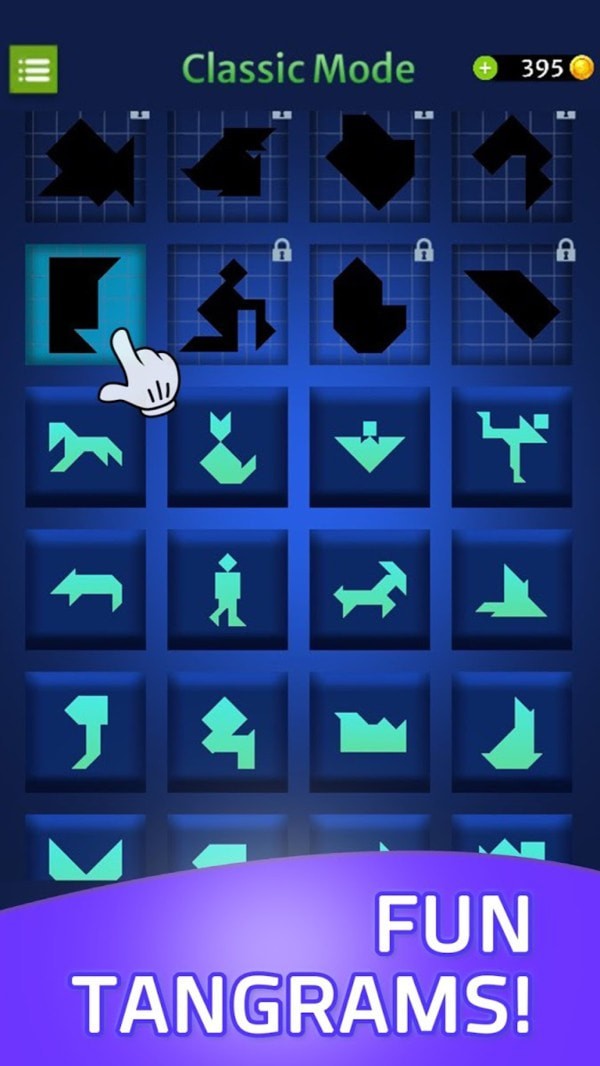Open the completed sailboat puzzle

click(511, 589)
